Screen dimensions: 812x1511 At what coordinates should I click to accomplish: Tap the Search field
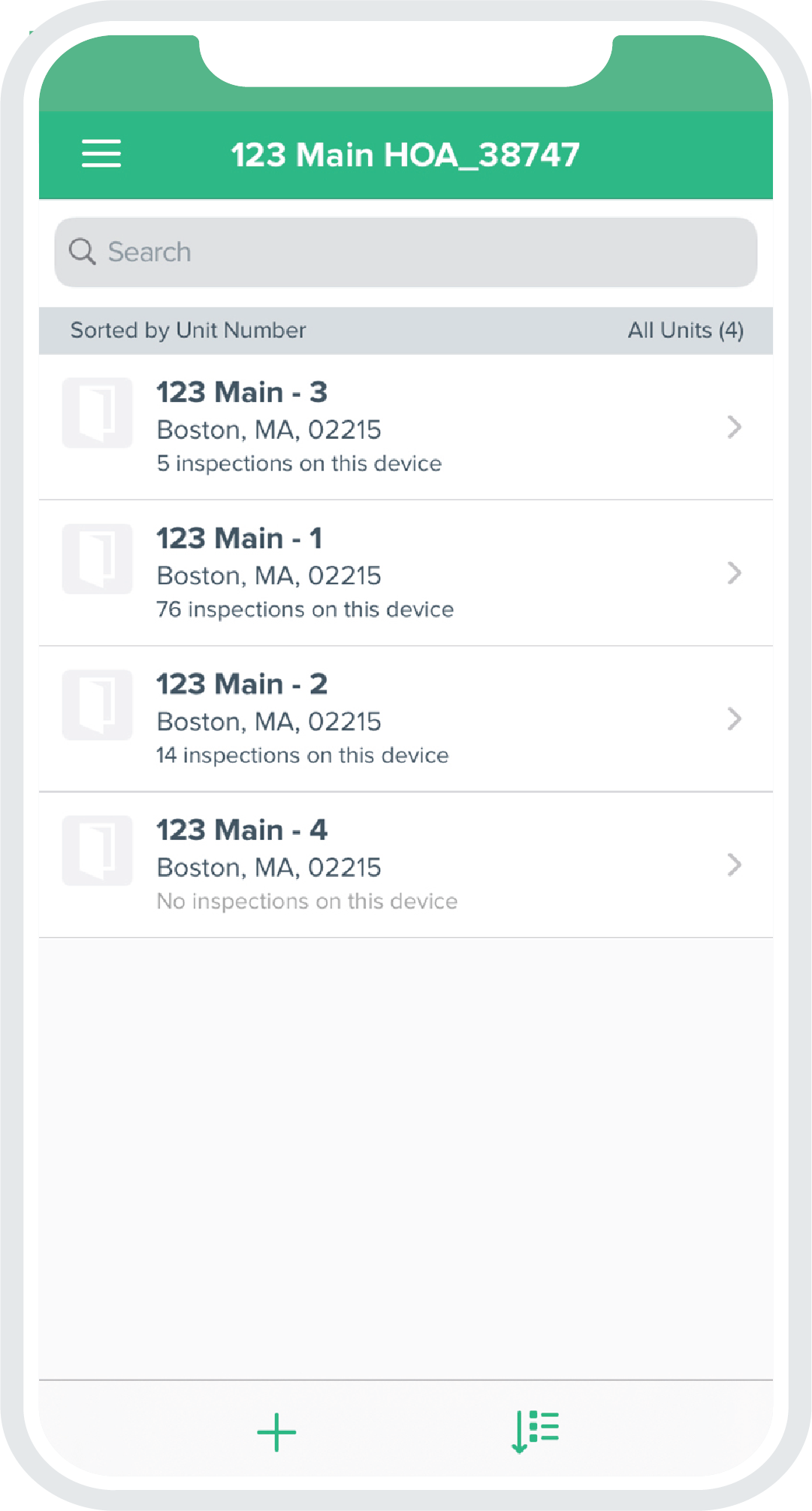click(x=406, y=252)
